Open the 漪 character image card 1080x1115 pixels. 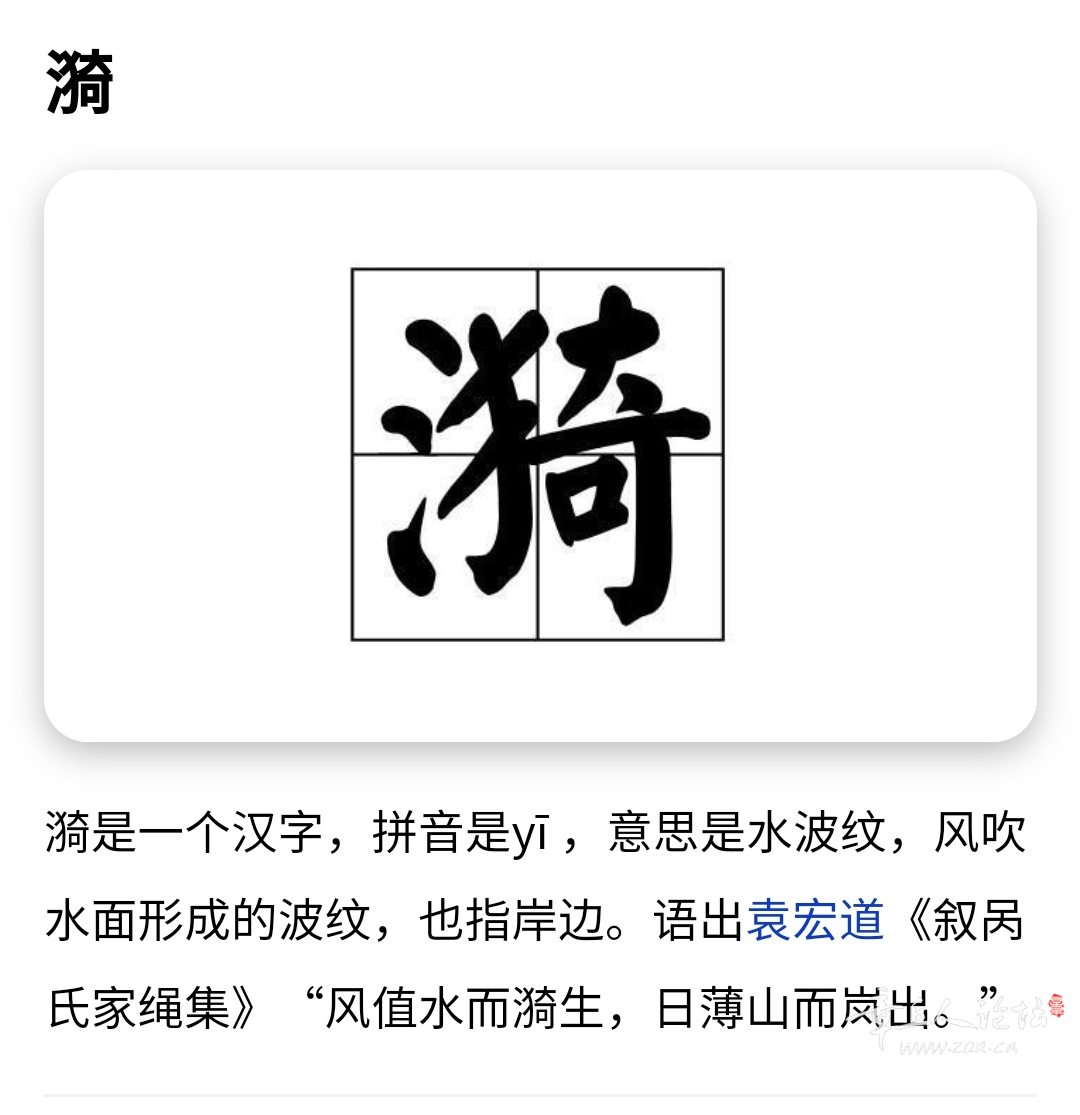tap(539, 455)
